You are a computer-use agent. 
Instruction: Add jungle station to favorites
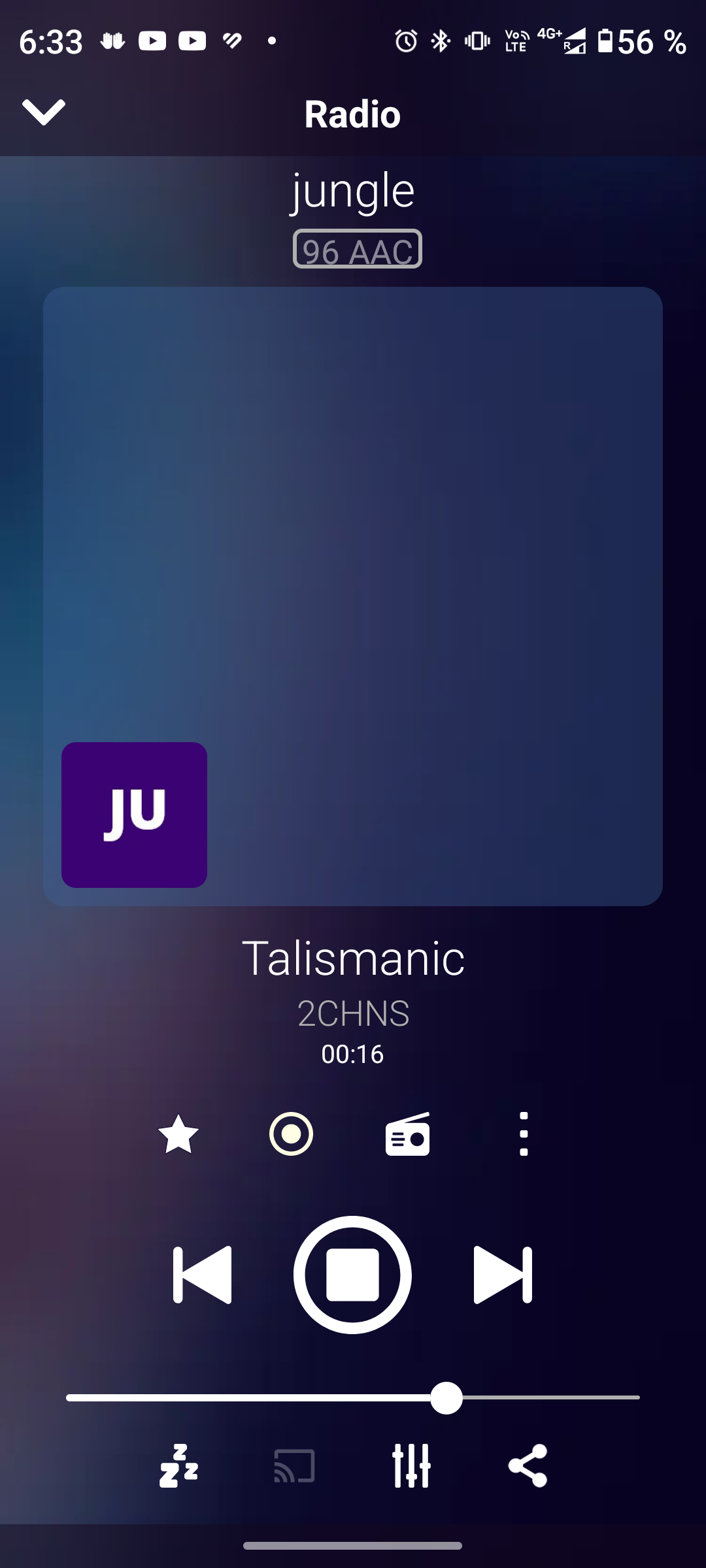pyautogui.click(x=178, y=1135)
